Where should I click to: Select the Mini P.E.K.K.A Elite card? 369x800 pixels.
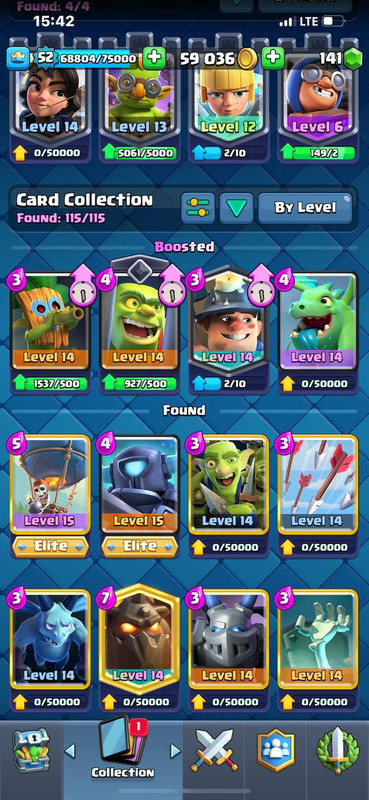point(139,495)
